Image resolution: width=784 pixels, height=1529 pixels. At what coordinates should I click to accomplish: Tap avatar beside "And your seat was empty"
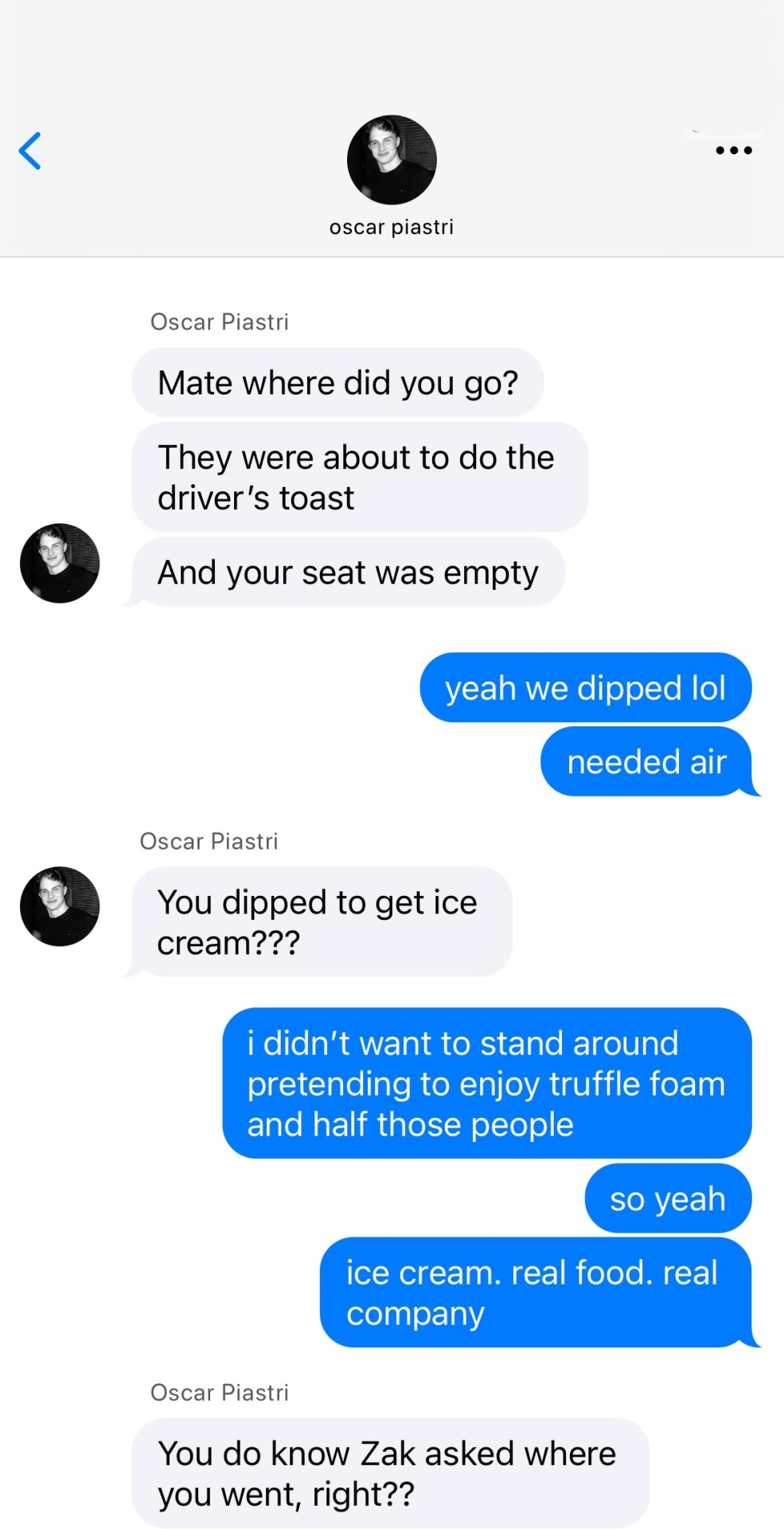coord(60,563)
